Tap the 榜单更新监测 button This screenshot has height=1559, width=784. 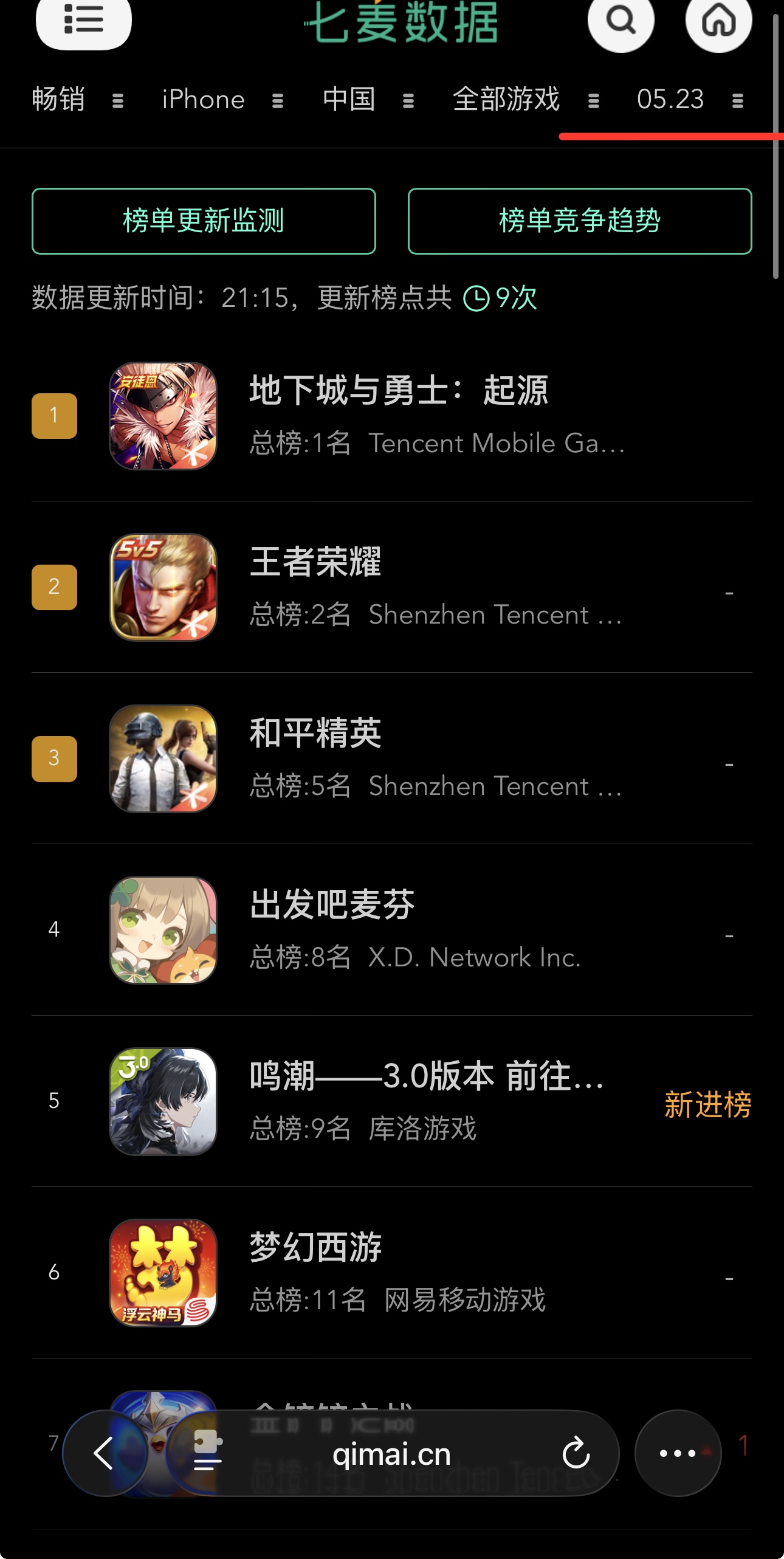204,221
